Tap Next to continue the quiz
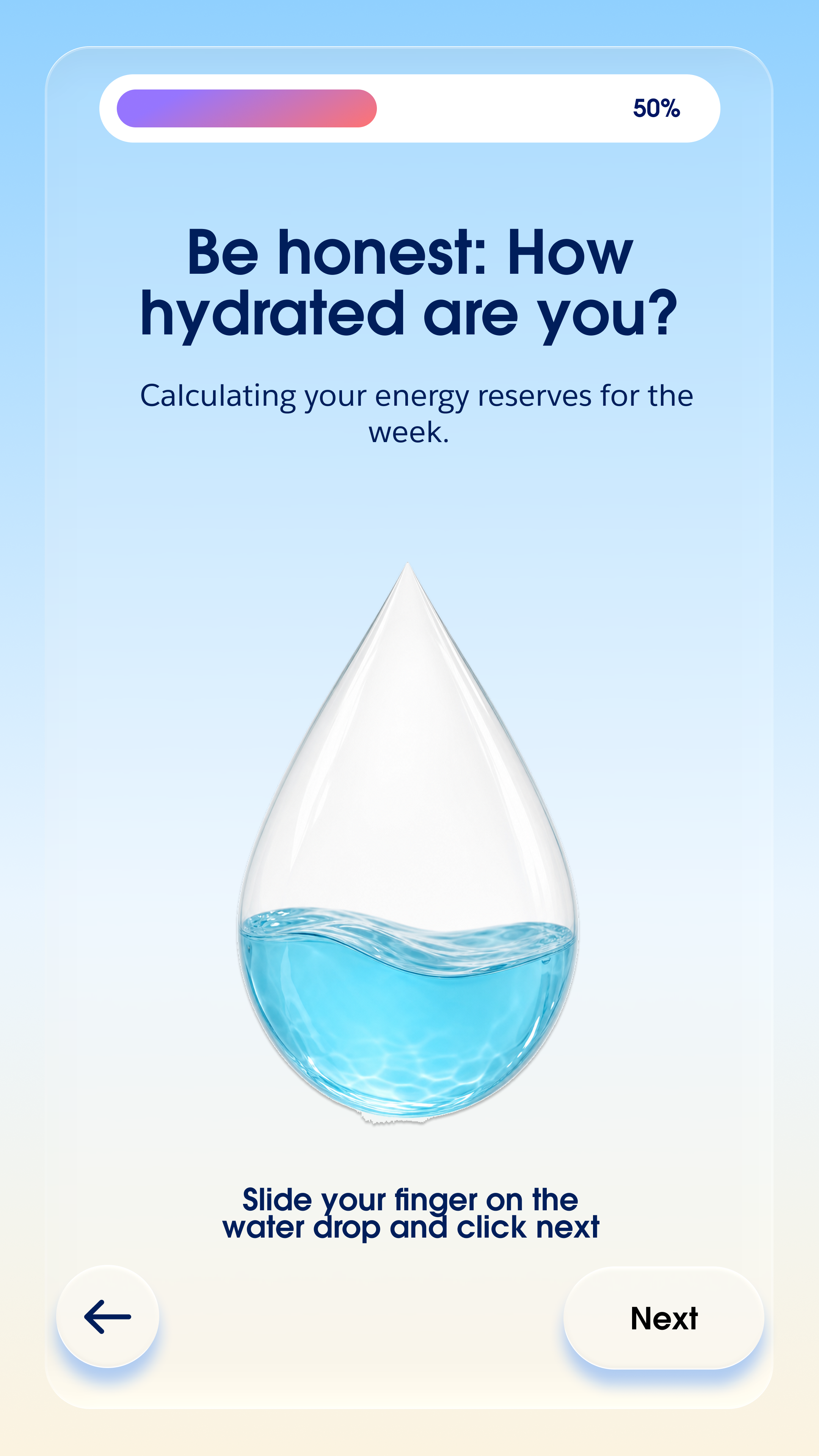The height and width of the screenshot is (1456, 819). (664, 1318)
